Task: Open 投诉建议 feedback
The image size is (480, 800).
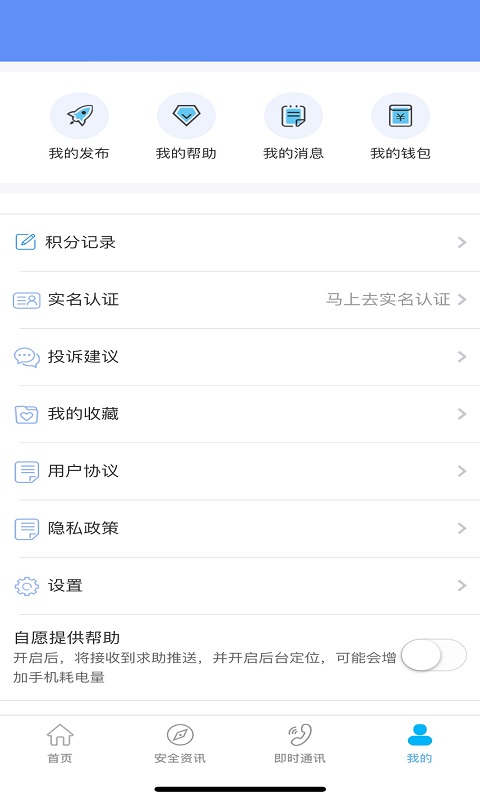Action: [x=240, y=357]
